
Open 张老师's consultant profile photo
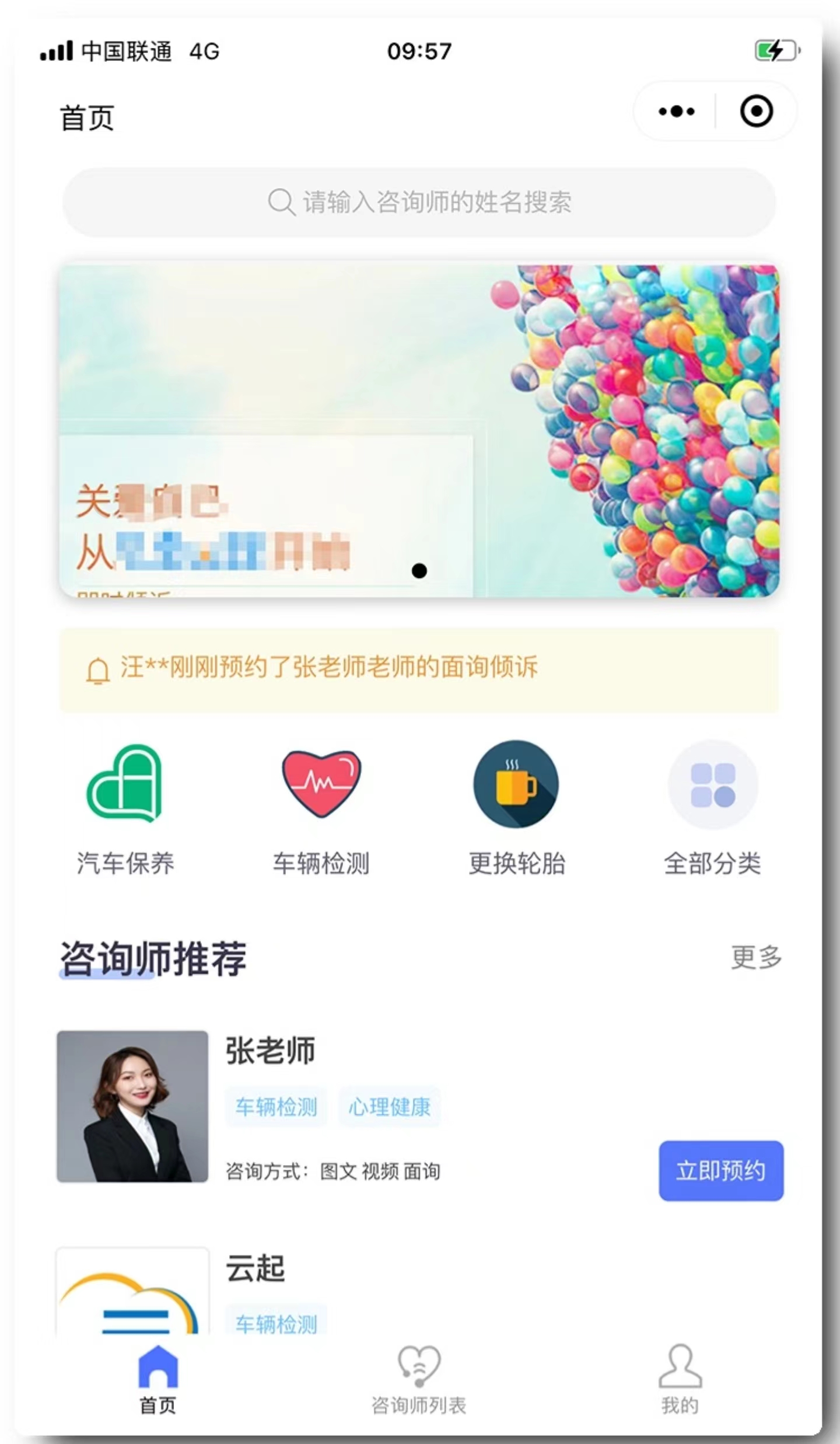click(x=132, y=1107)
